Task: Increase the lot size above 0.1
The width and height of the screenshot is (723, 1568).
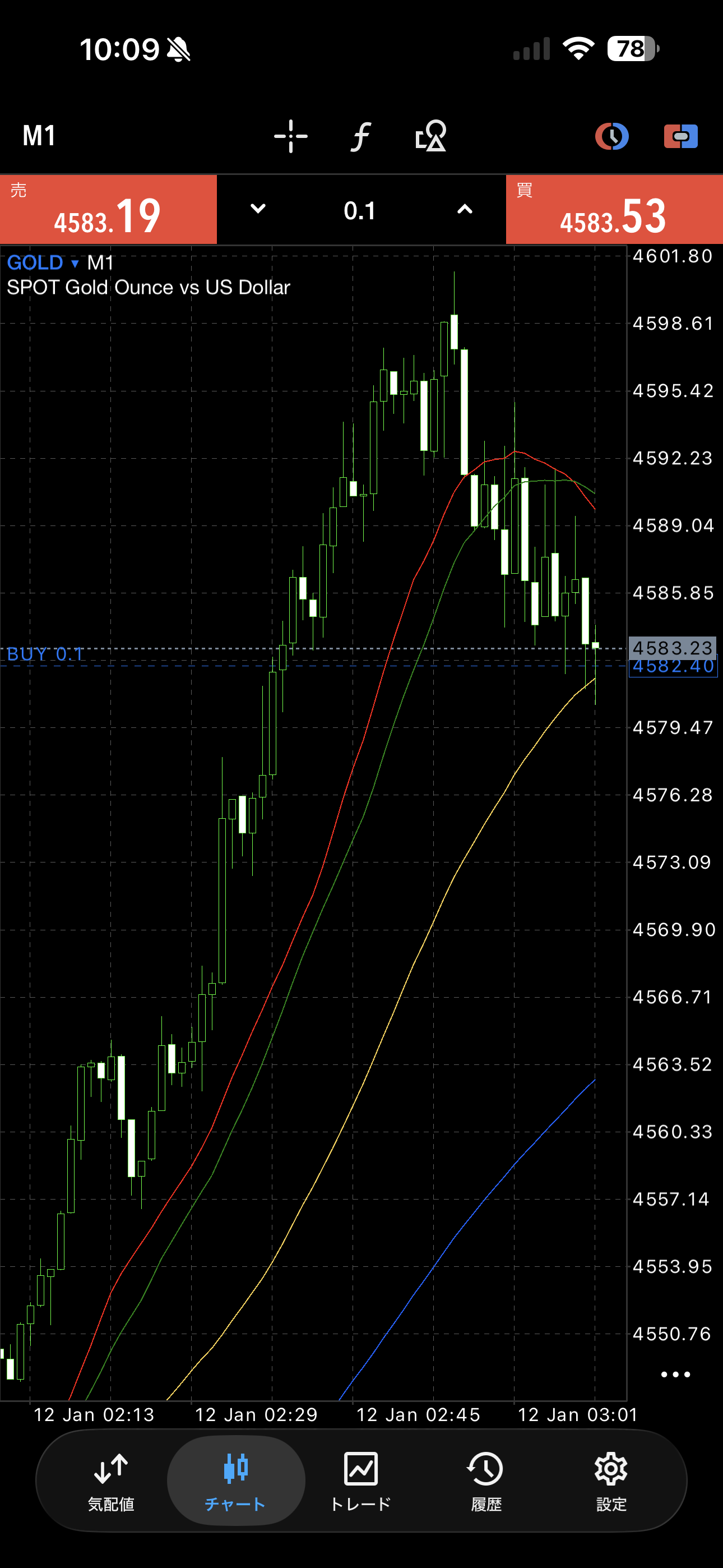Action: point(465,209)
